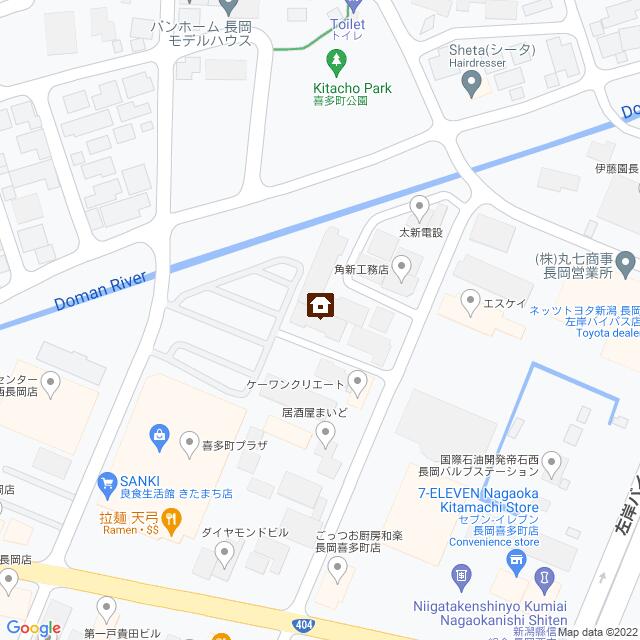Select the 居酒屋まいど pin
The image size is (640, 640).
coord(324,432)
